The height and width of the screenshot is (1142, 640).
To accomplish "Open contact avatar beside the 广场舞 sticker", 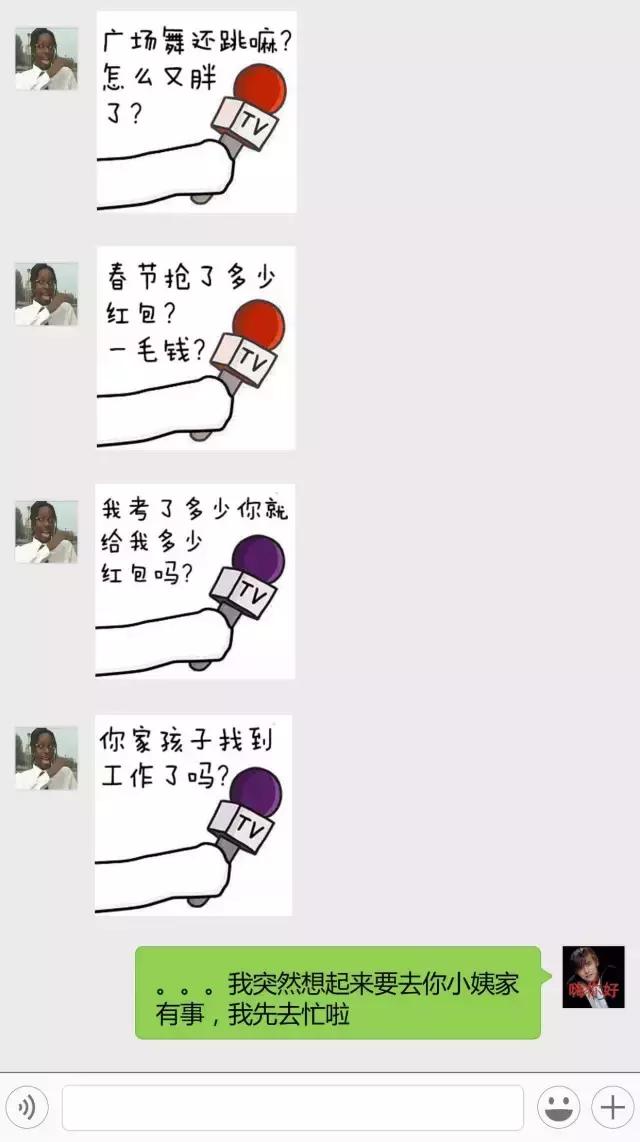I will point(46,59).
